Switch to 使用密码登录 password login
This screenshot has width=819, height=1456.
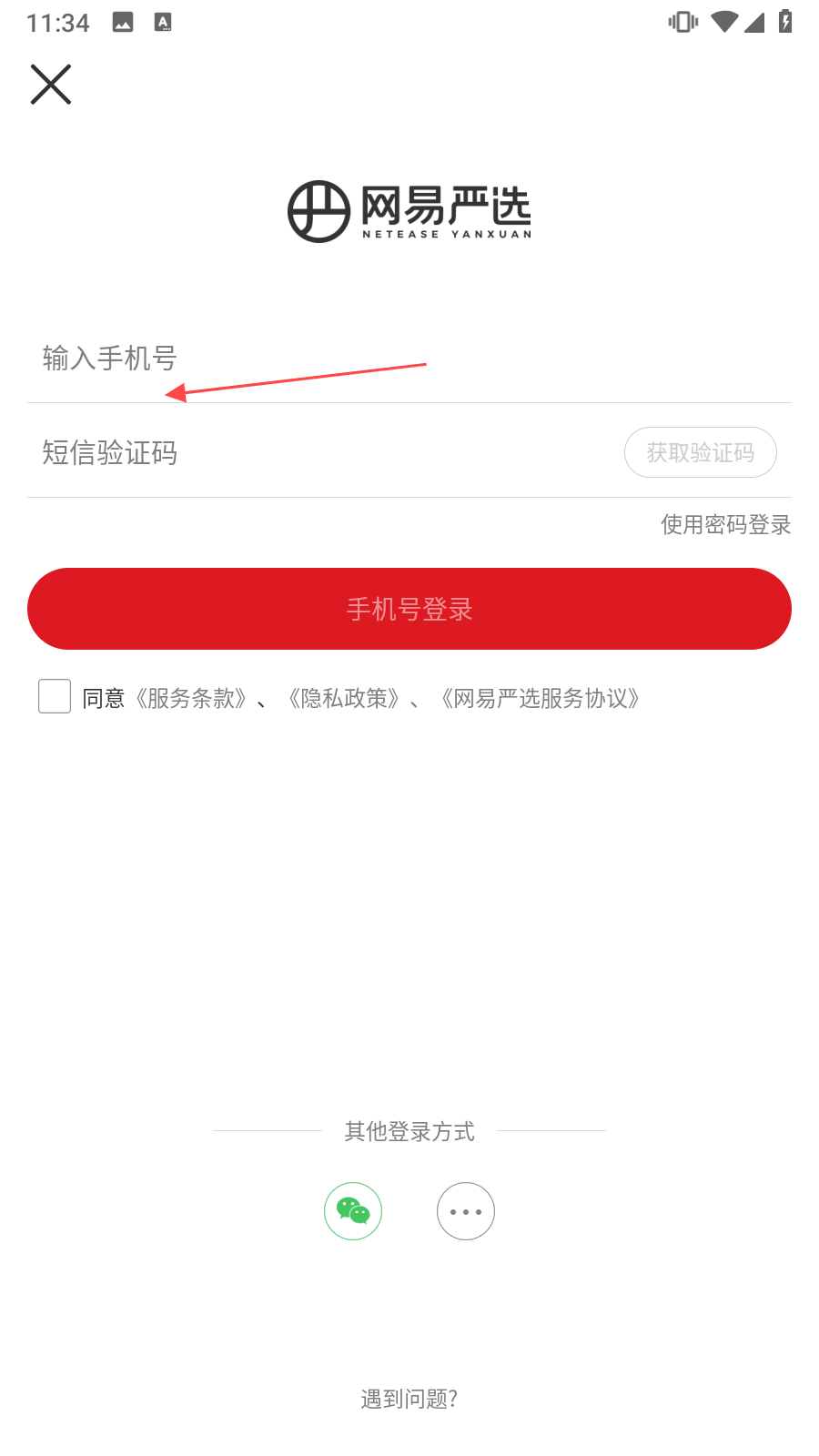pos(725,524)
